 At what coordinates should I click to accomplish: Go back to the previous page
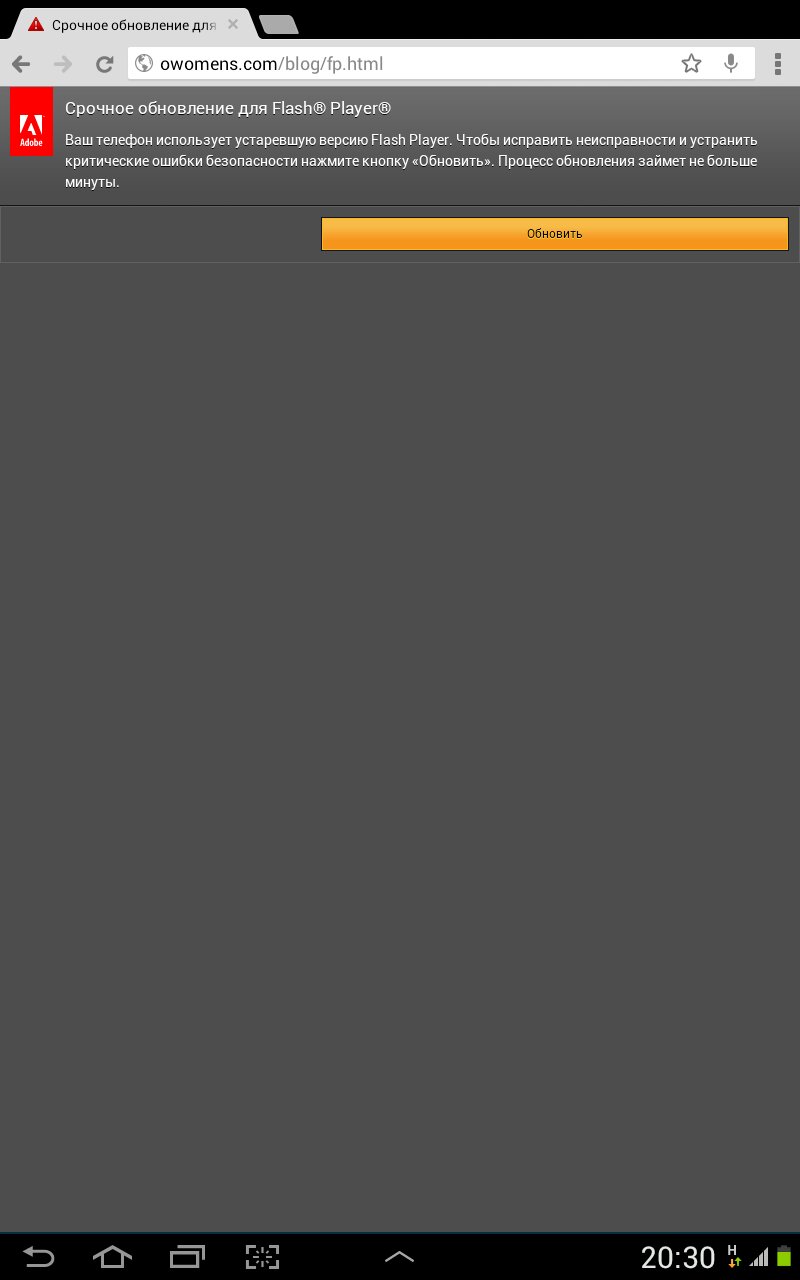pyautogui.click(x=21, y=64)
